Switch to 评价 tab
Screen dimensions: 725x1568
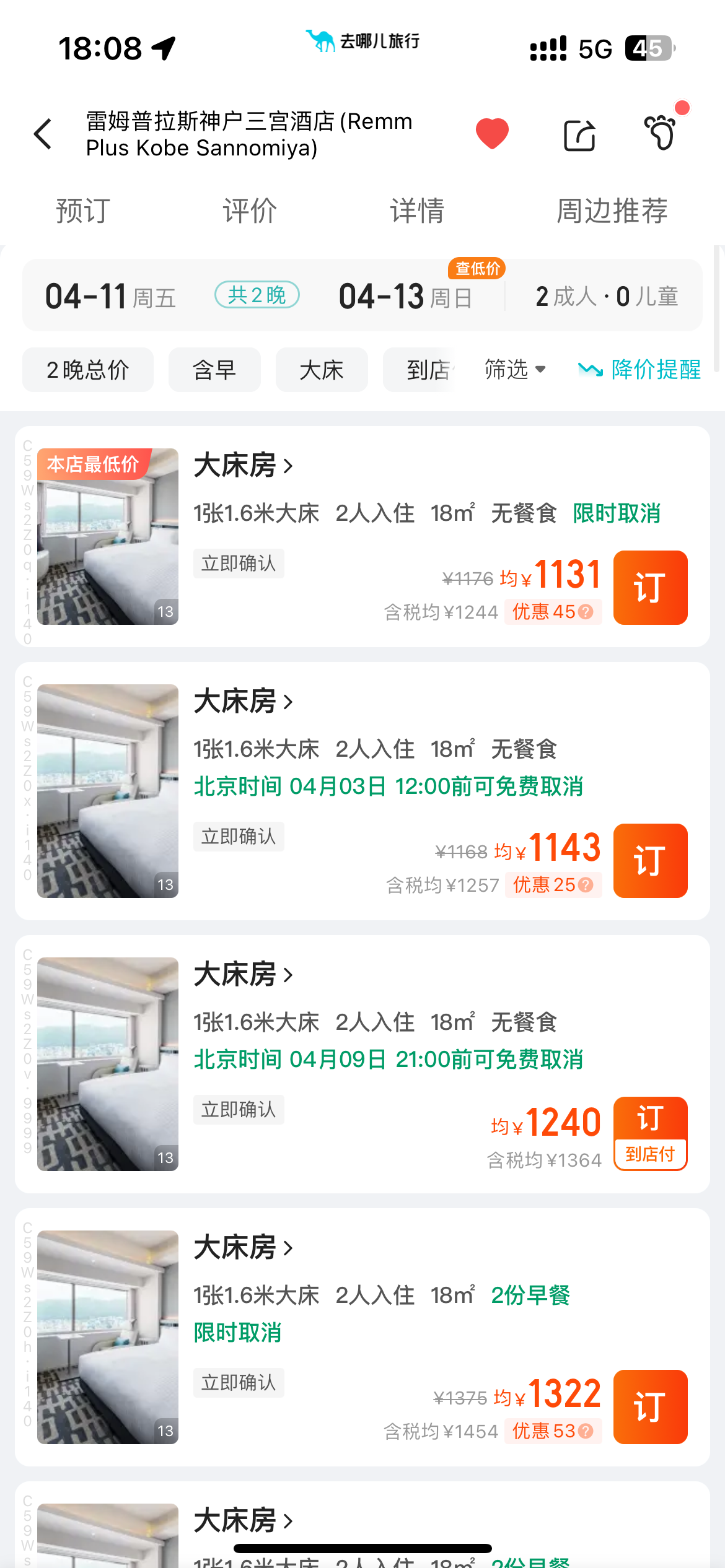250,211
